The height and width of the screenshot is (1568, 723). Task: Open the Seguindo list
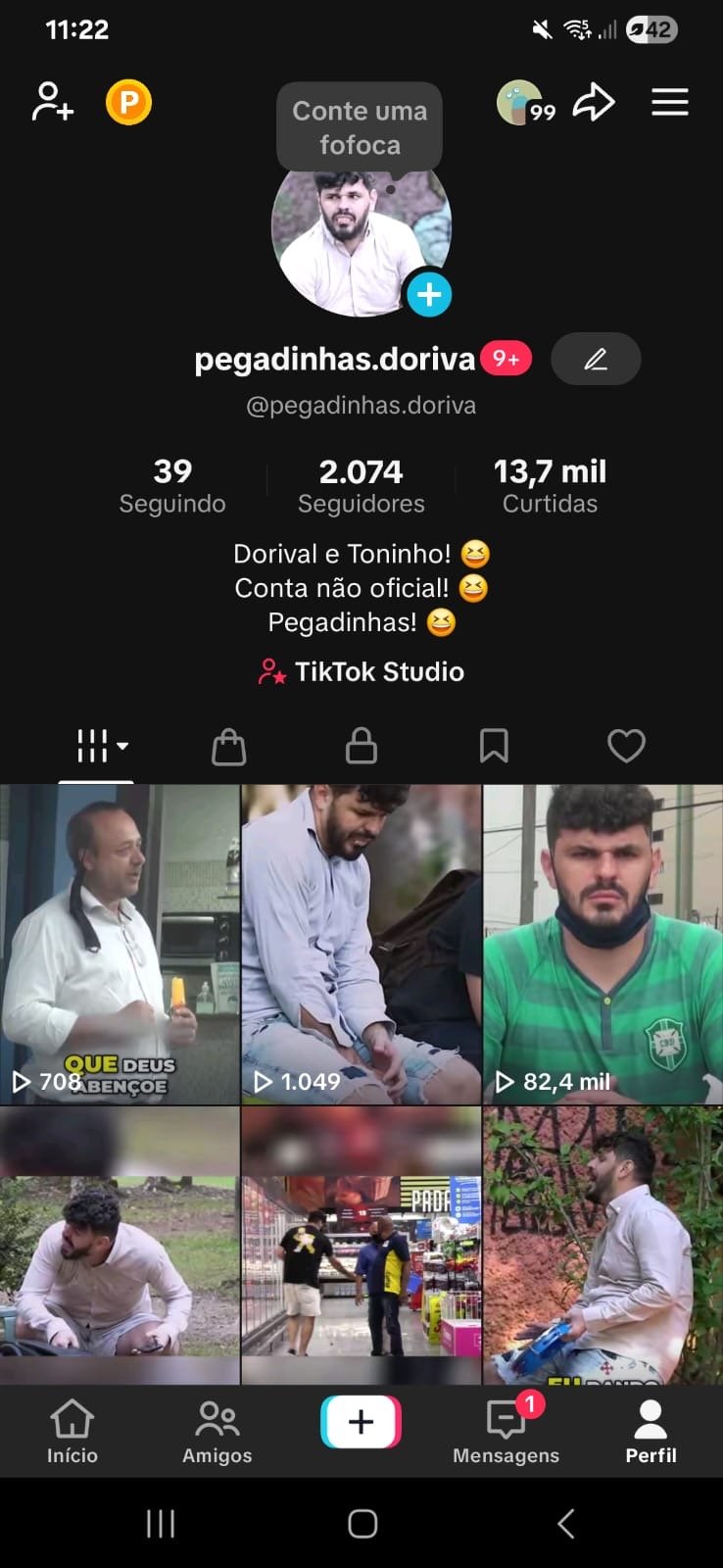coord(172,485)
